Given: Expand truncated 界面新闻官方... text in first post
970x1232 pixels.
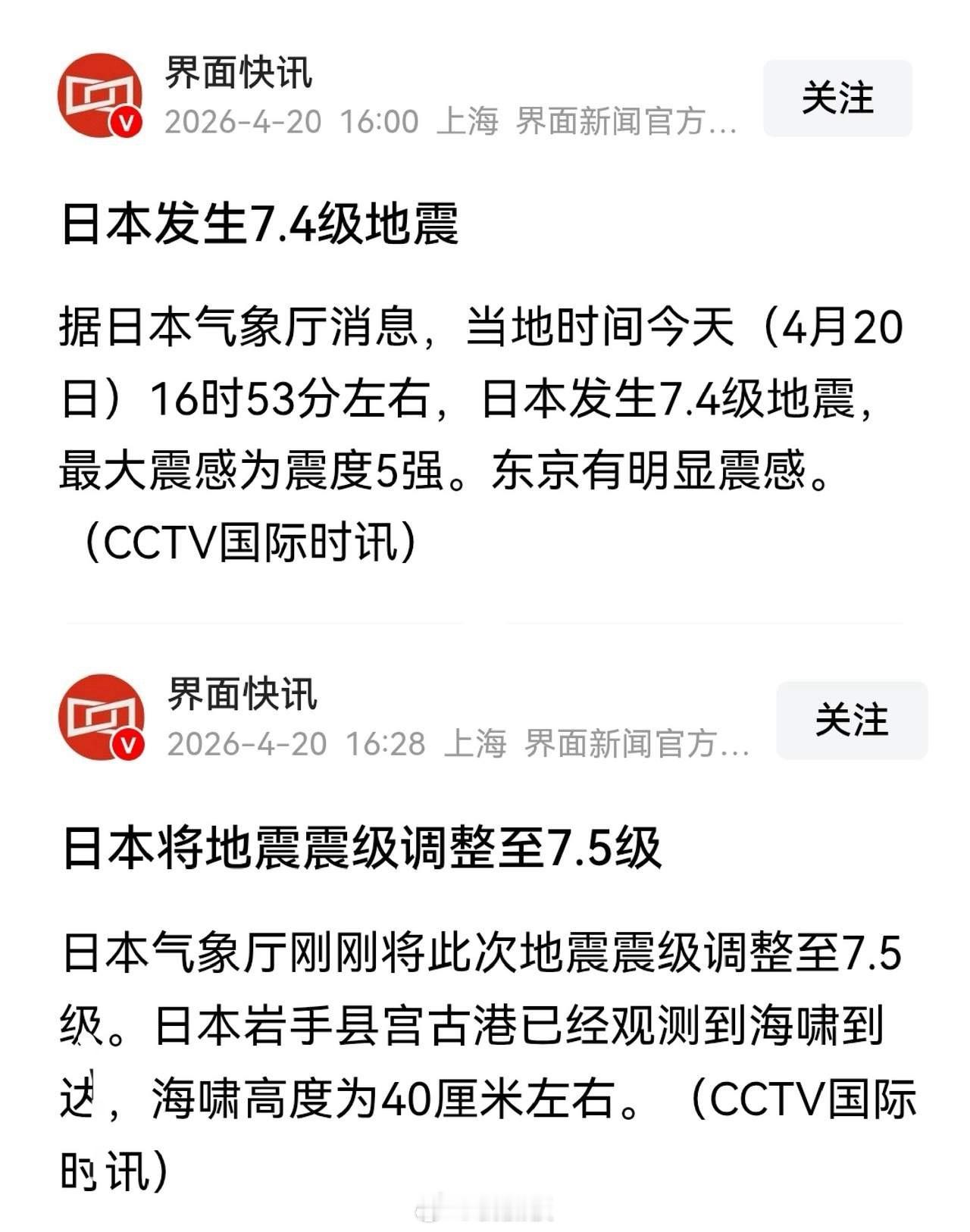Looking at the screenshot, I should (629, 119).
